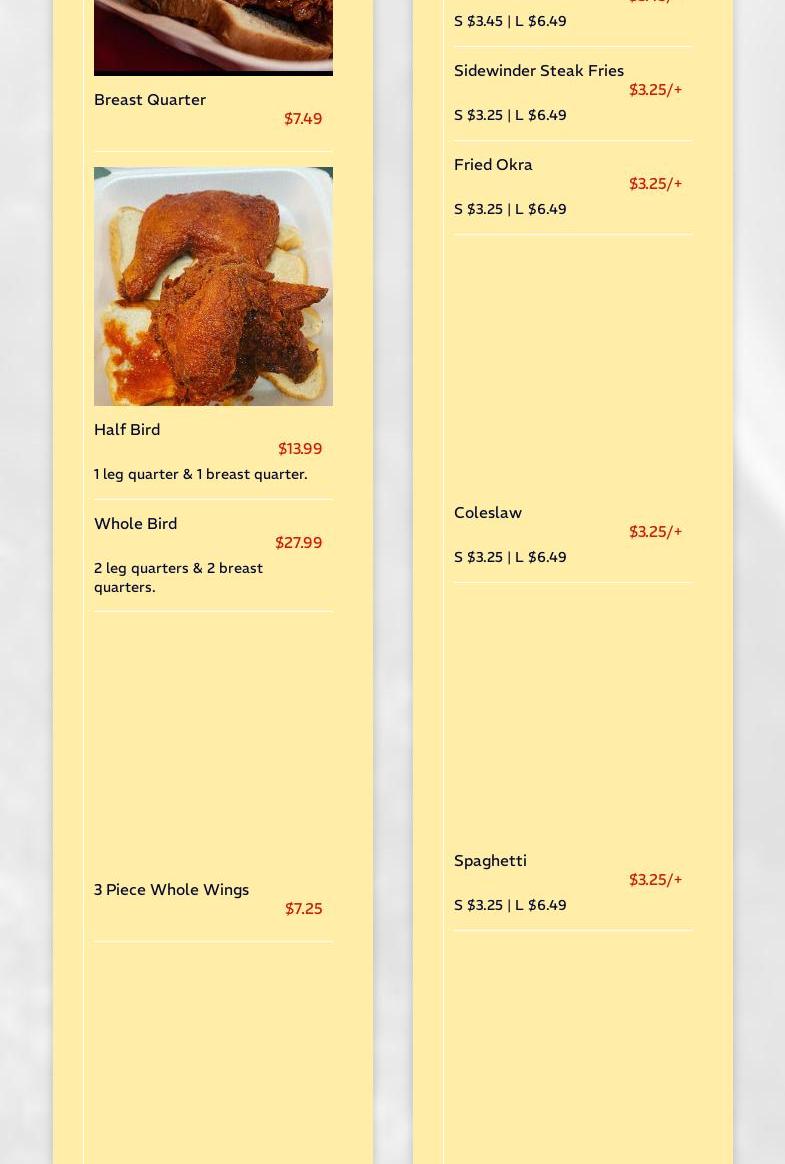Open the Fried Okra side
785x1164 pixels.
[x=493, y=165]
